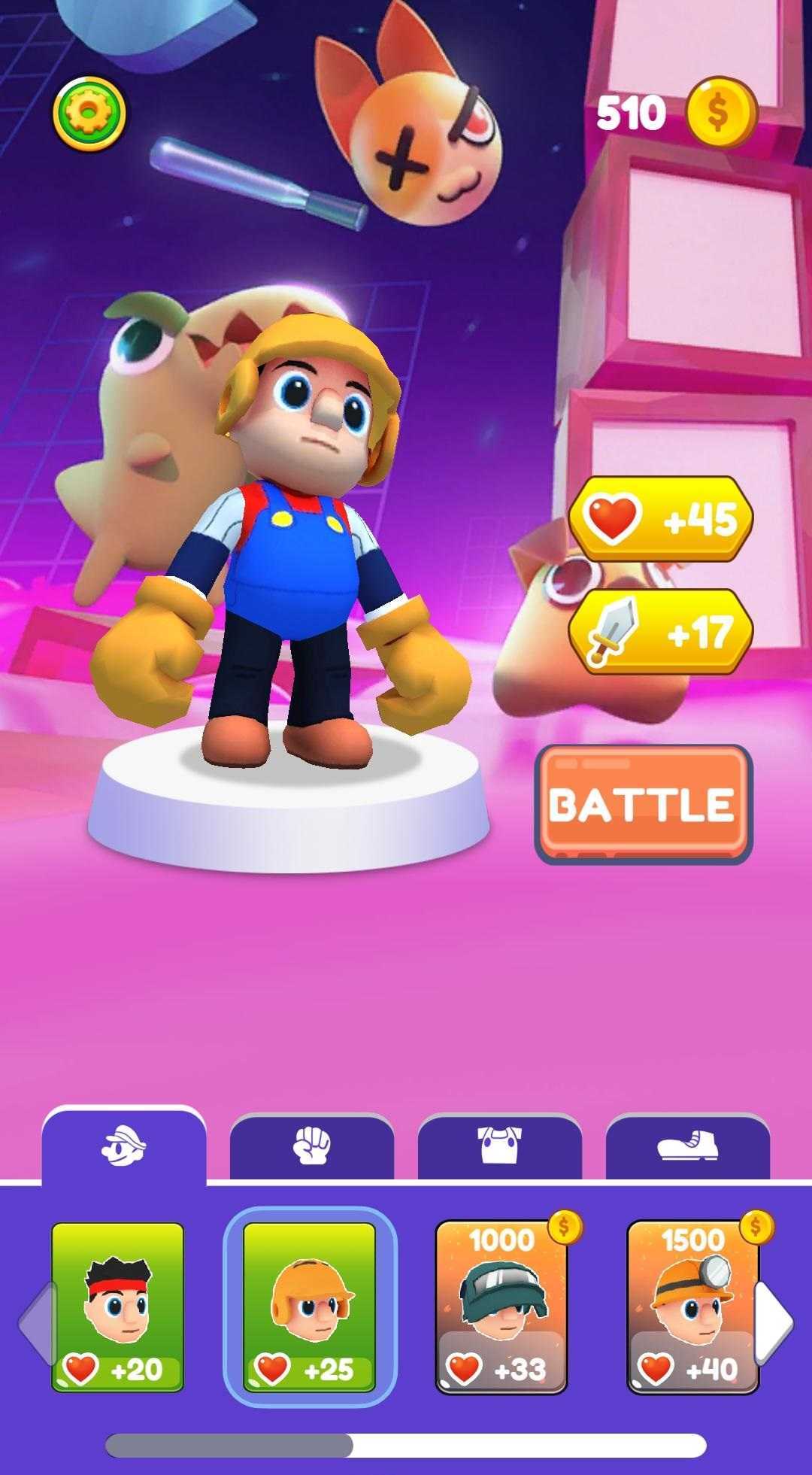
Task: Select the head category tab
Action: 123,1146
